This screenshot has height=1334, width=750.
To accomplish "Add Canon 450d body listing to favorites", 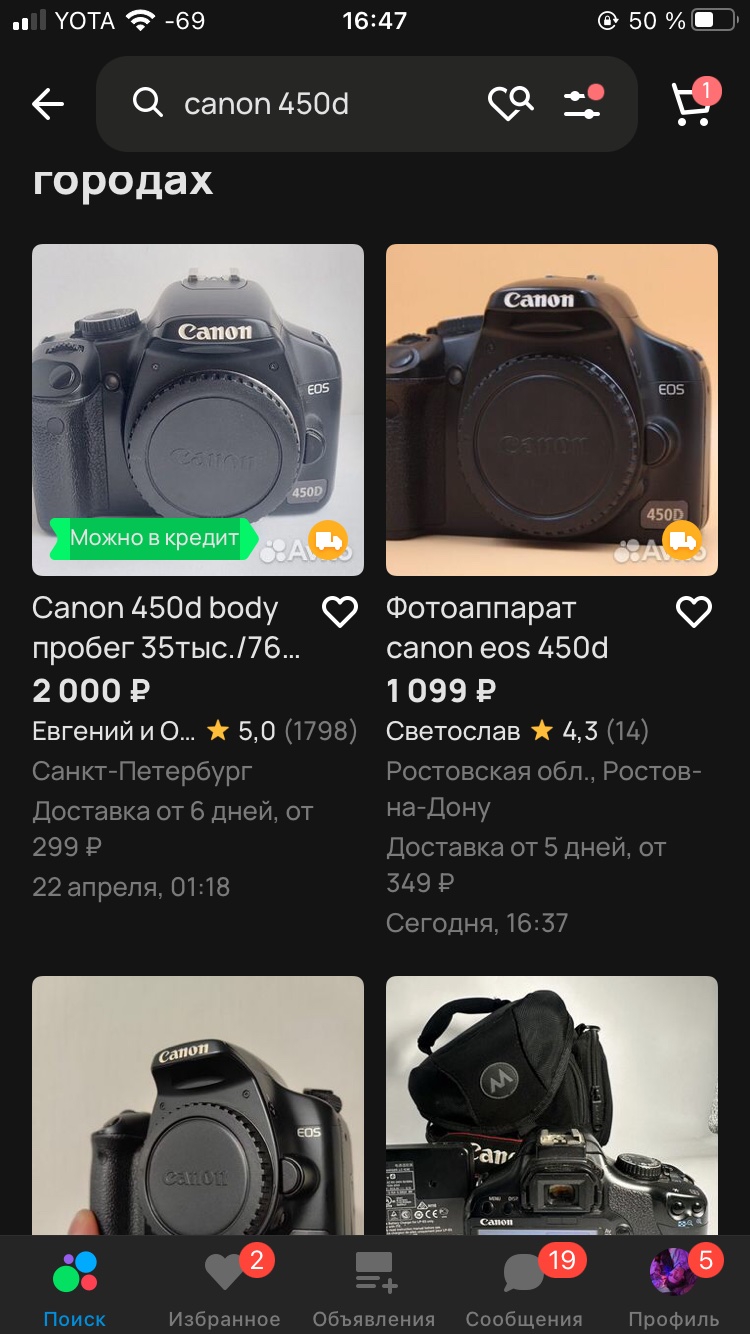I will 340,611.
